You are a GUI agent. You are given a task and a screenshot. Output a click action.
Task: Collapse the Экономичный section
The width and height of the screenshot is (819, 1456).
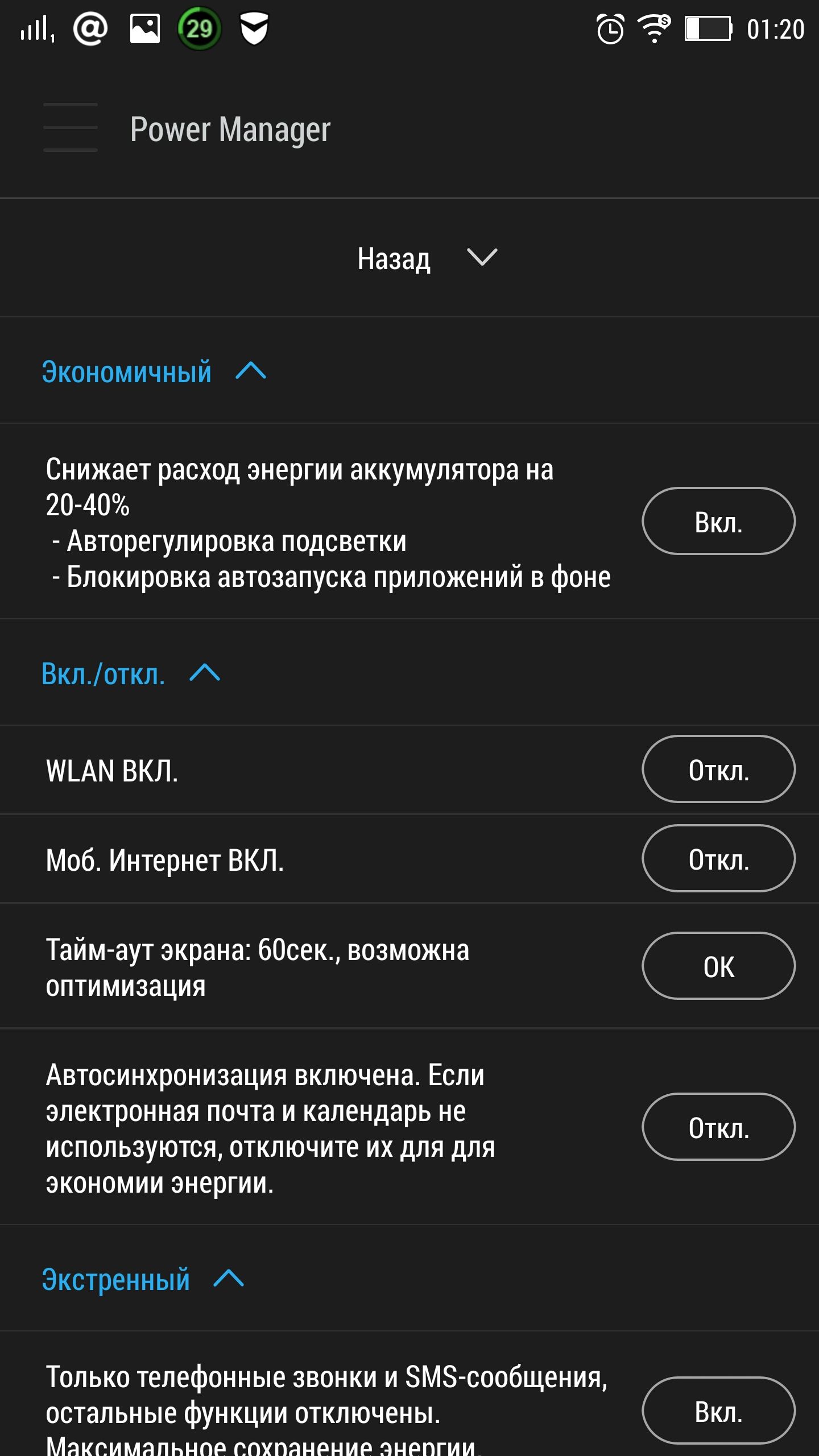tap(154, 371)
